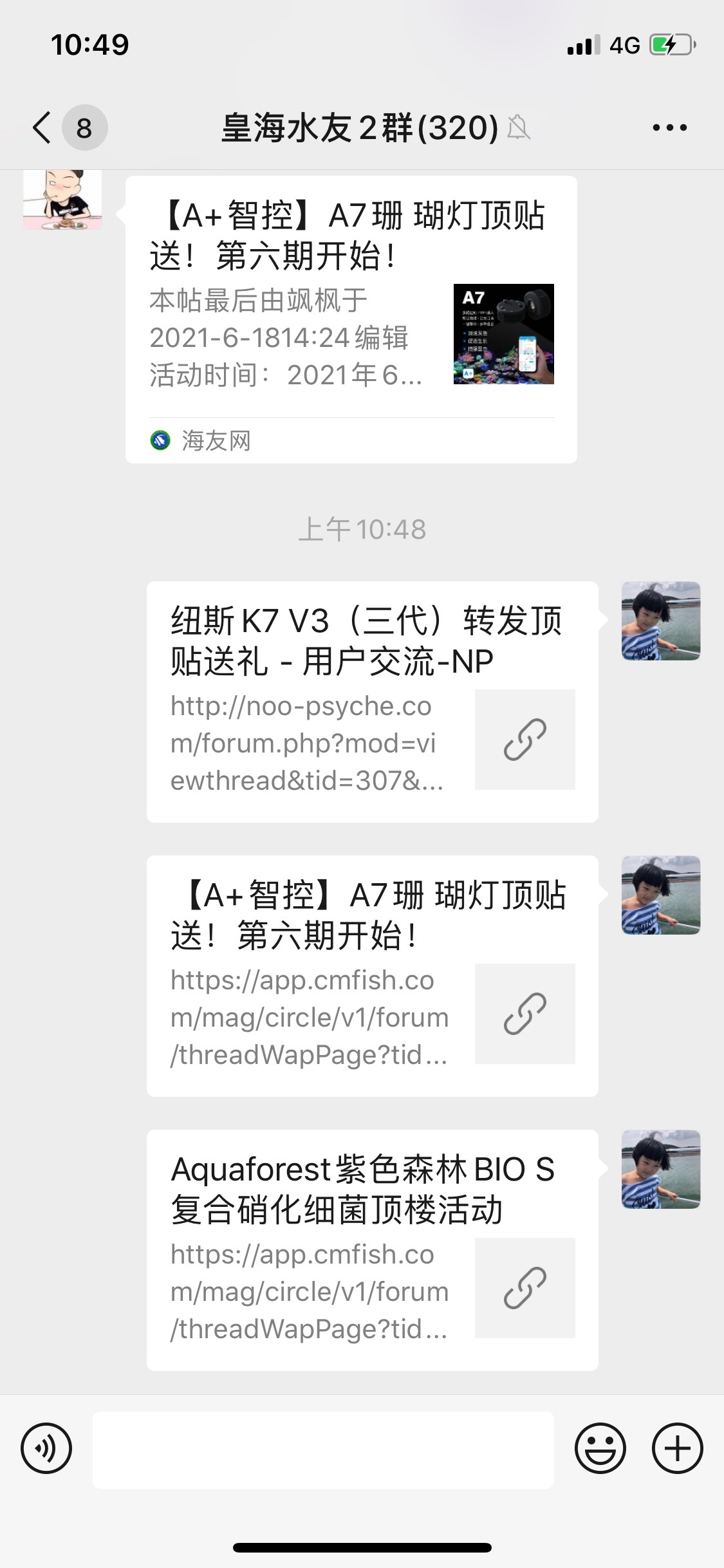Screen dimensions: 724x1568
Task: View the cartoon avatar sender's profile
Action: point(62,200)
